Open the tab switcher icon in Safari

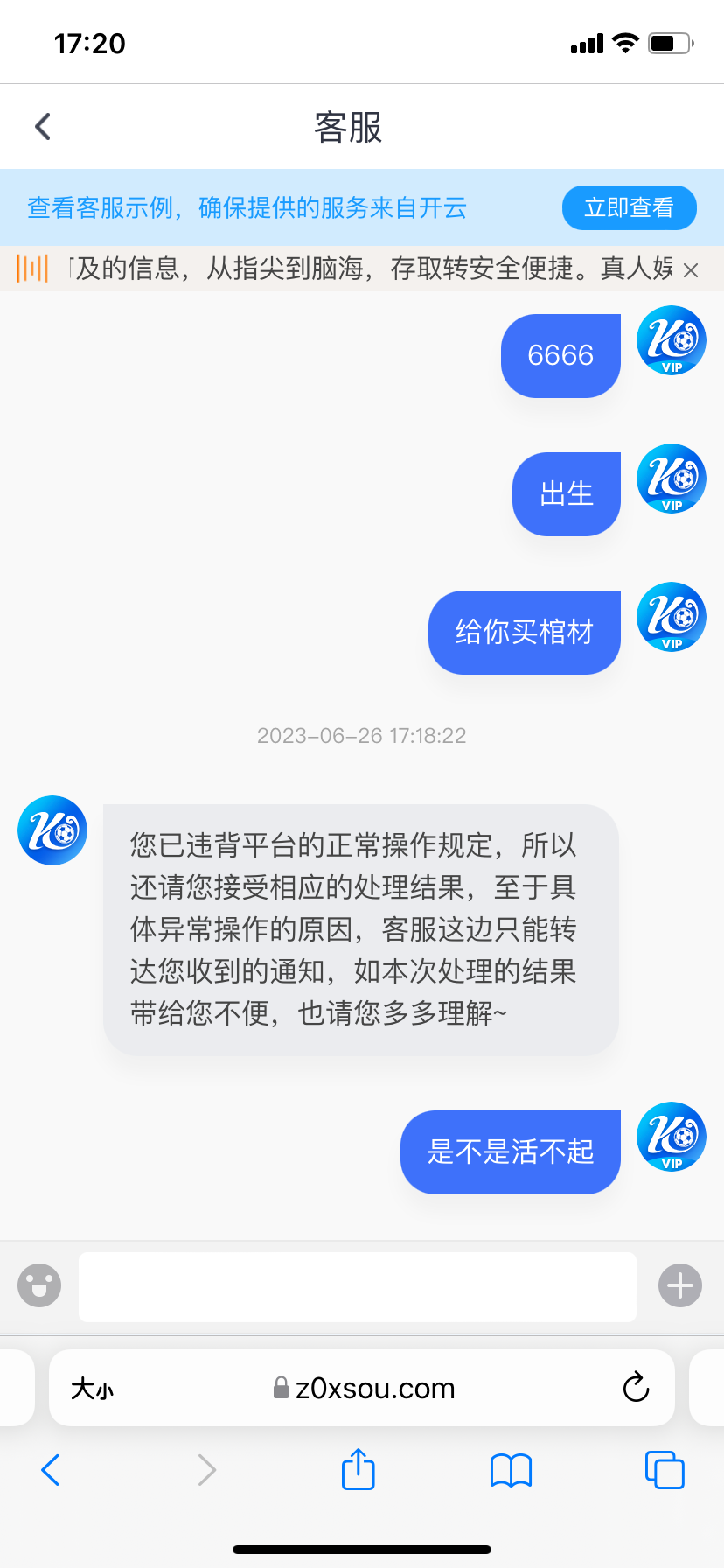665,1470
